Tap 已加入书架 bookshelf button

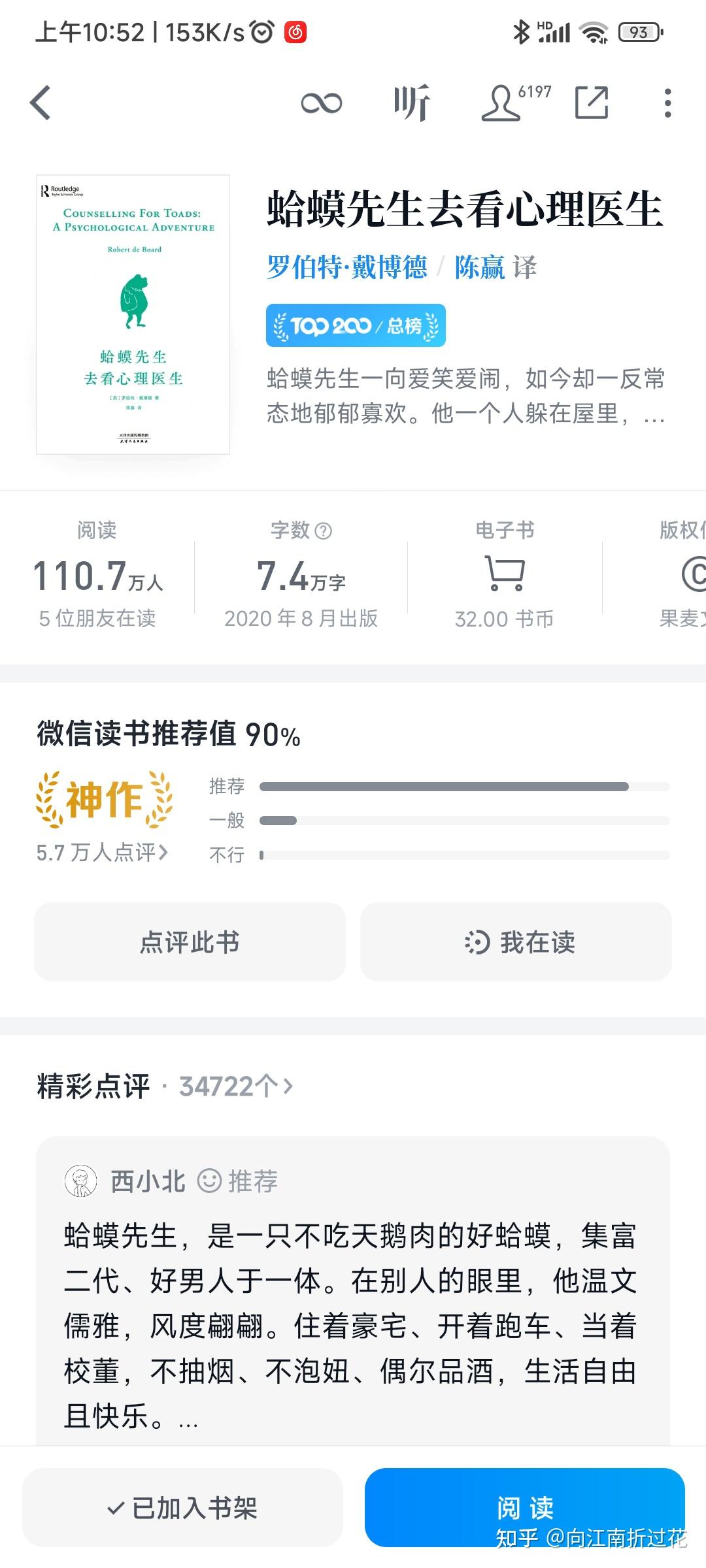pos(182,1508)
